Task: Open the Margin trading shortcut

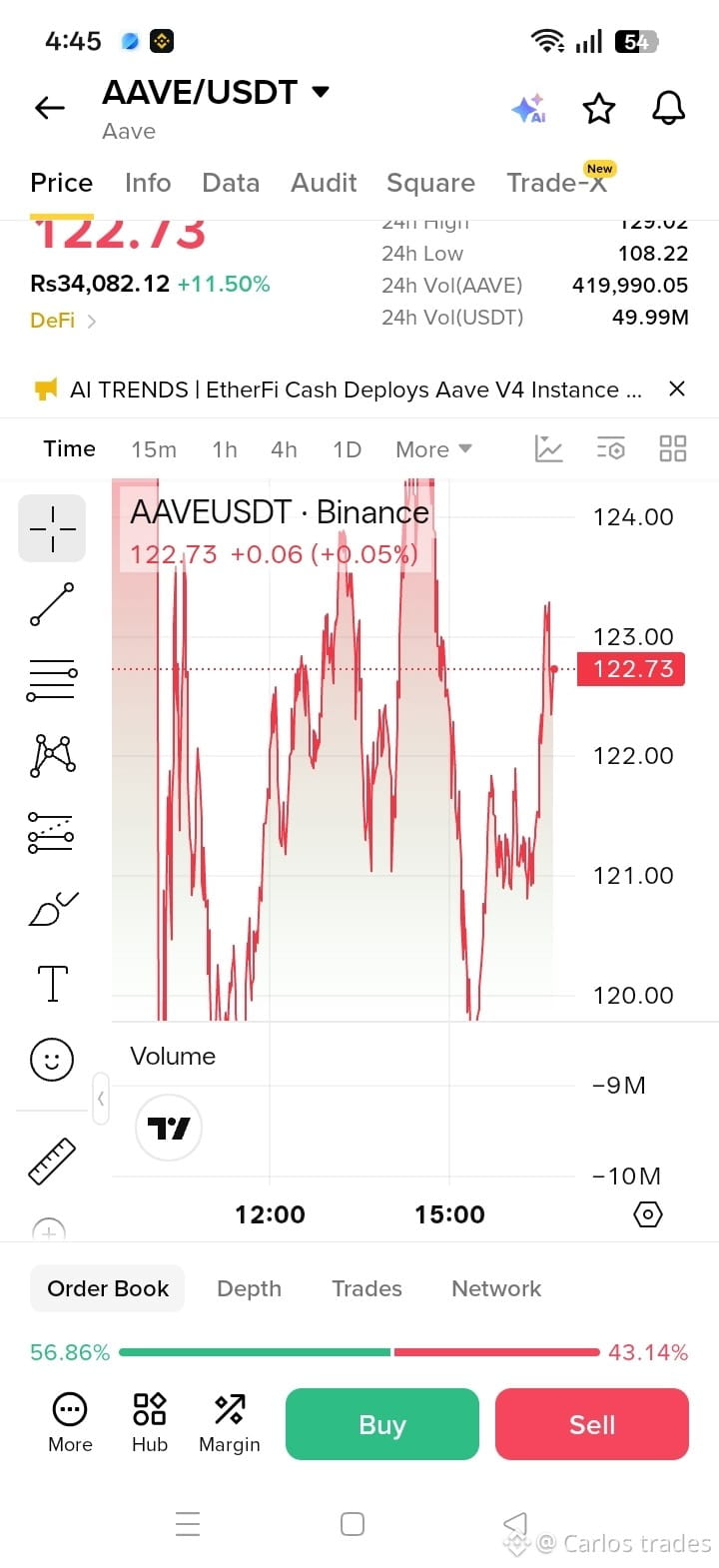Action: pos(230,1423)
